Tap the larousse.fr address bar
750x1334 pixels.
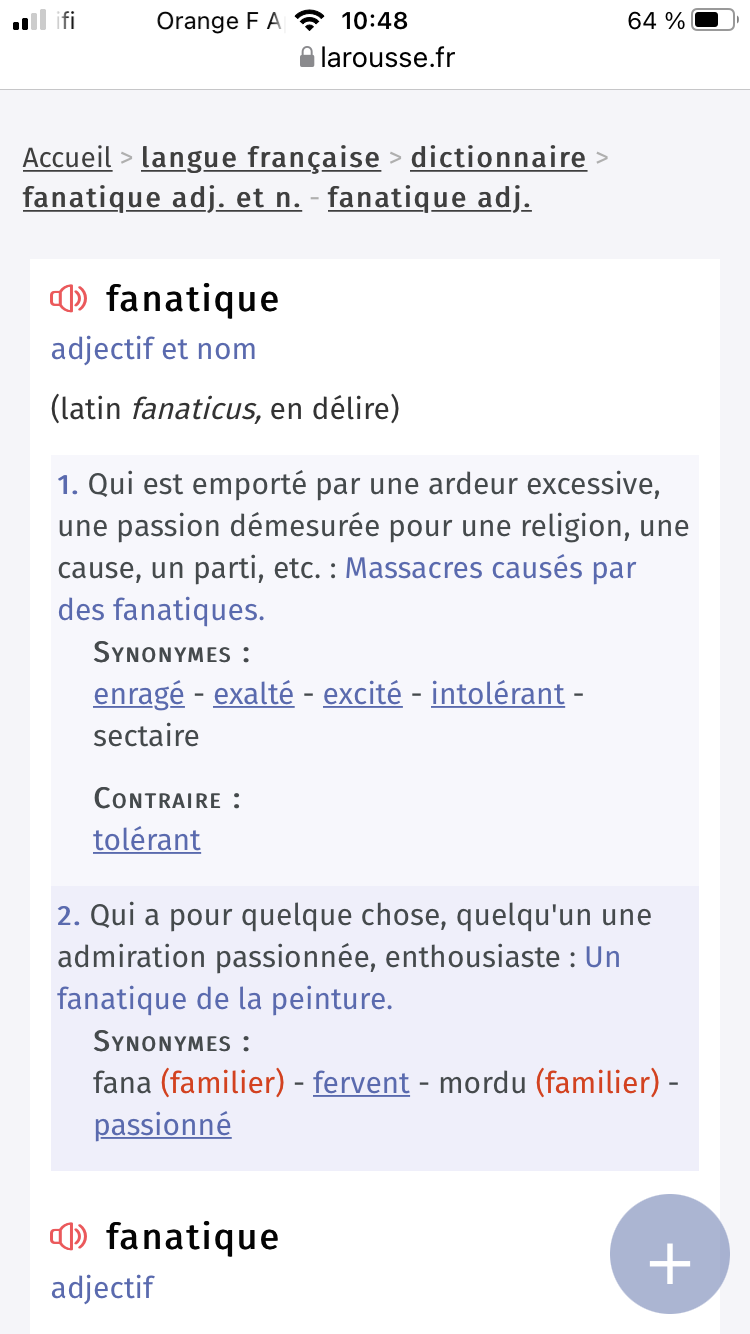(x=375, y=58)
